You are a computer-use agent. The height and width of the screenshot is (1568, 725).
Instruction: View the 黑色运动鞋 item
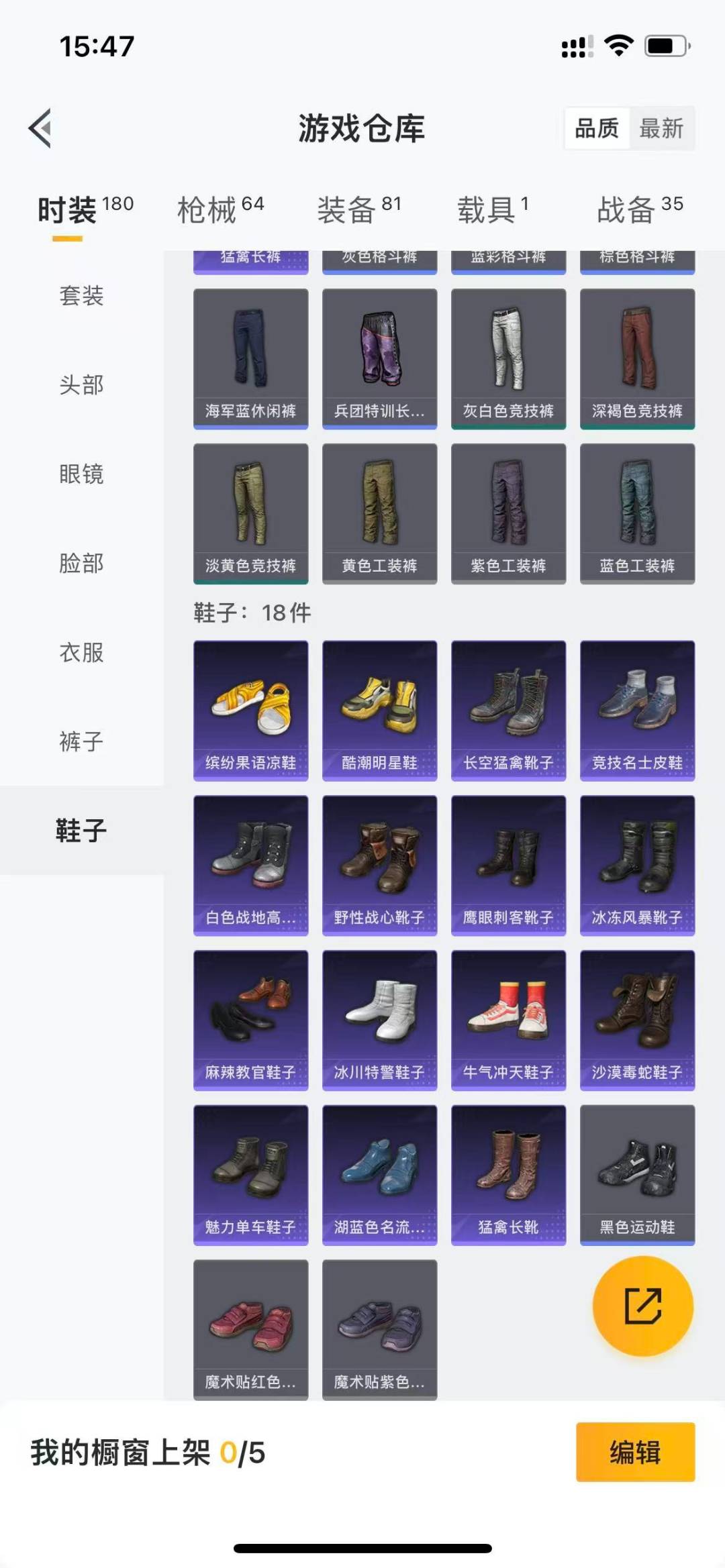[637, 1174]
